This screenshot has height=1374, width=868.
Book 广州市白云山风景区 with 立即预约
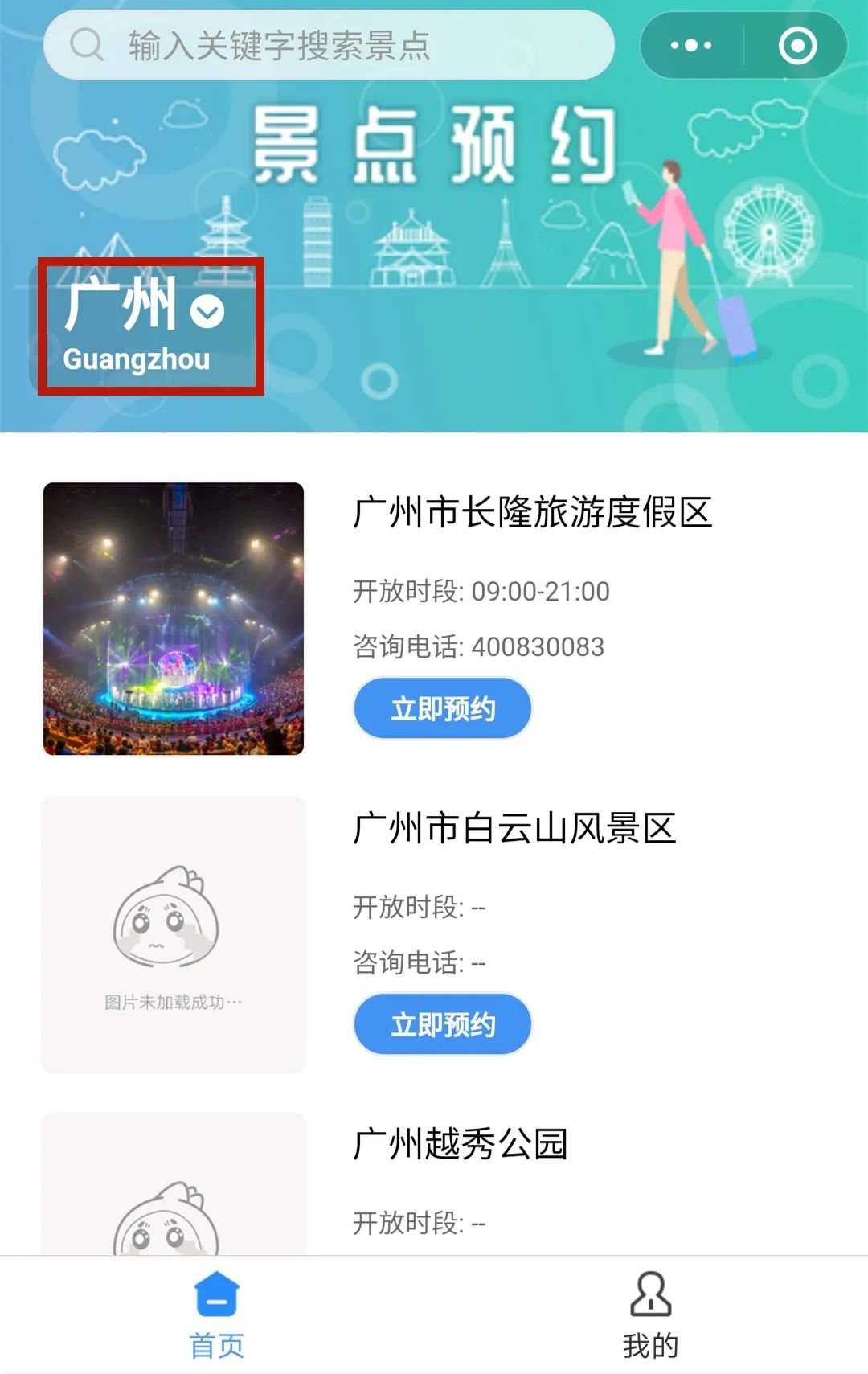[x=442, y=1024]
